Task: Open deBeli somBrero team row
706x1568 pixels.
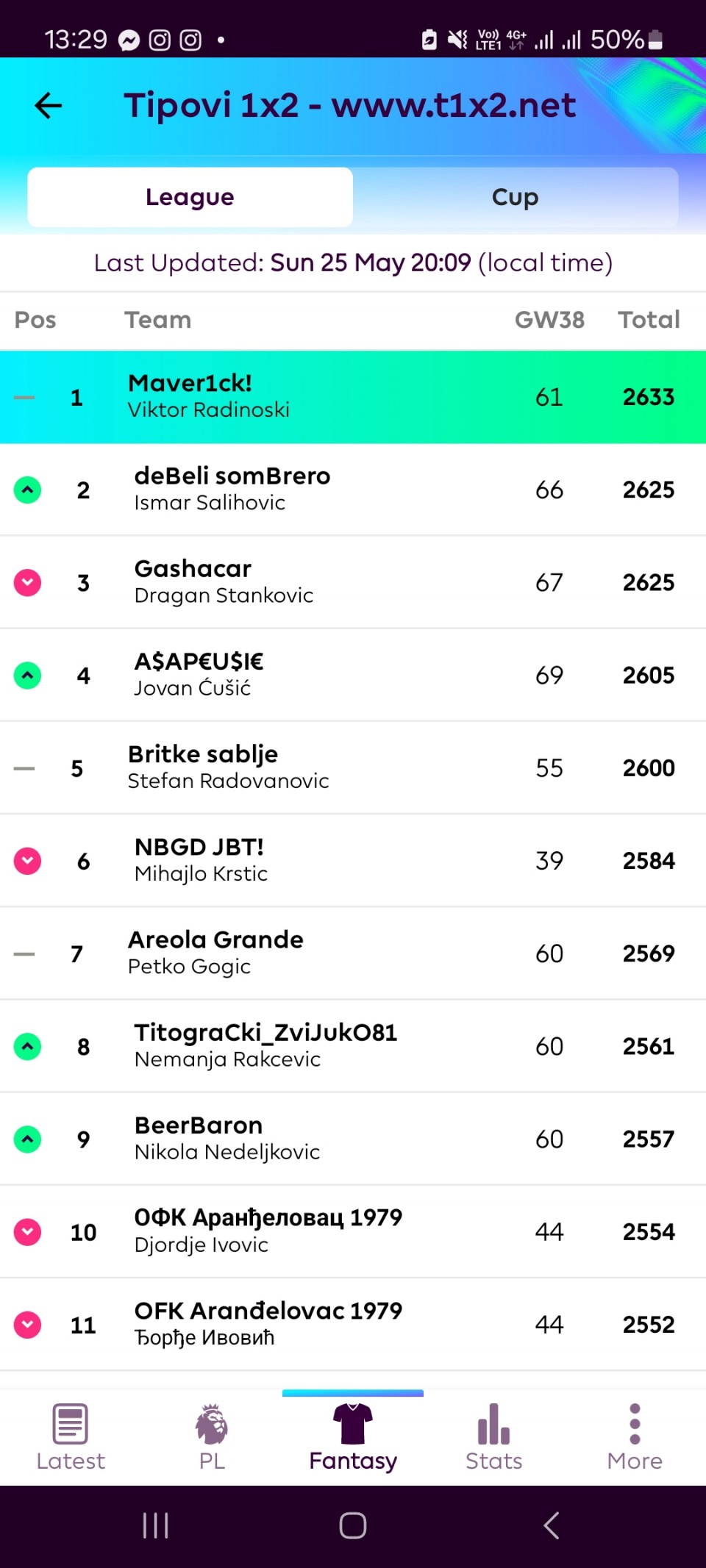Action: coord(353,490)
